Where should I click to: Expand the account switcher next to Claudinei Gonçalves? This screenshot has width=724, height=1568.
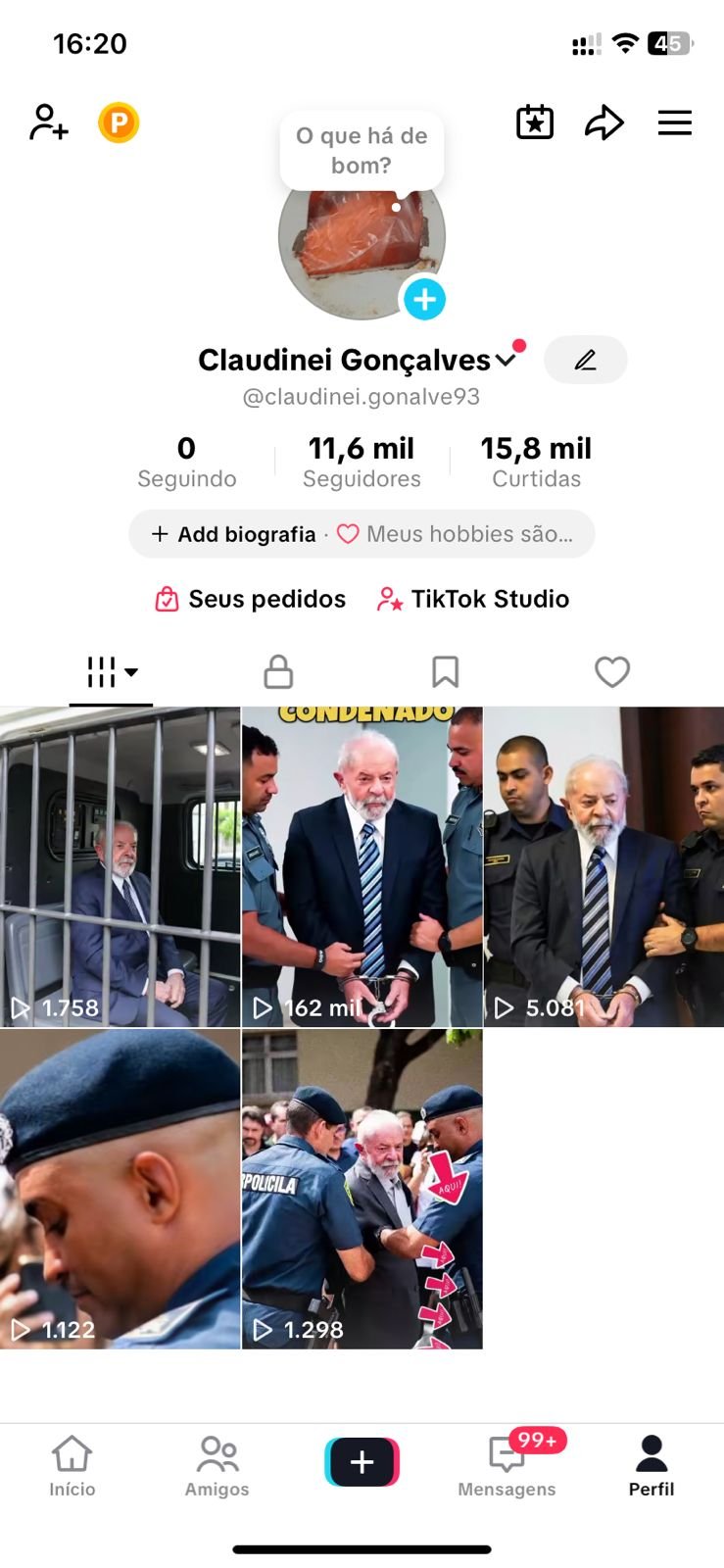pyautogui.click(x=506, y=360)
